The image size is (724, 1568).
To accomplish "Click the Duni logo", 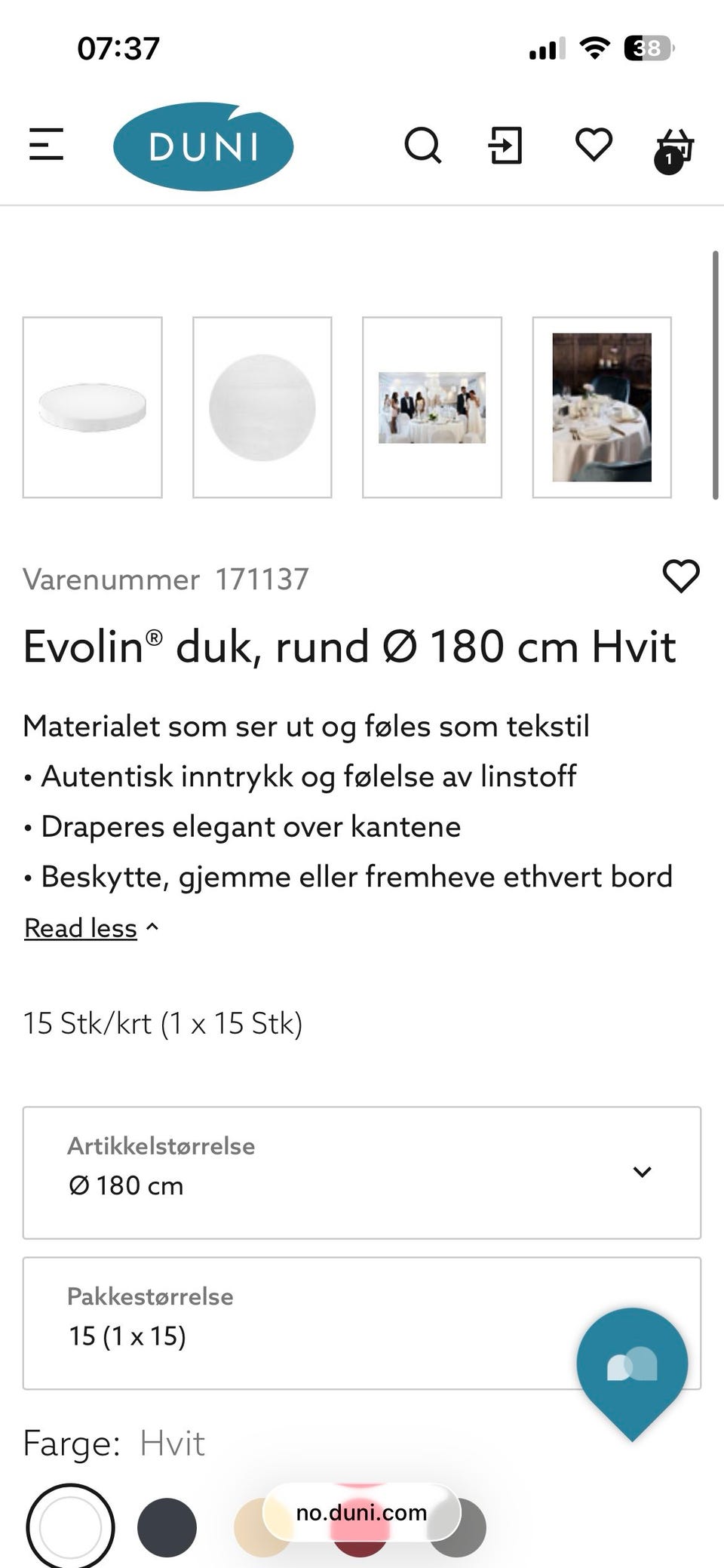I will [x=202, y=146].
